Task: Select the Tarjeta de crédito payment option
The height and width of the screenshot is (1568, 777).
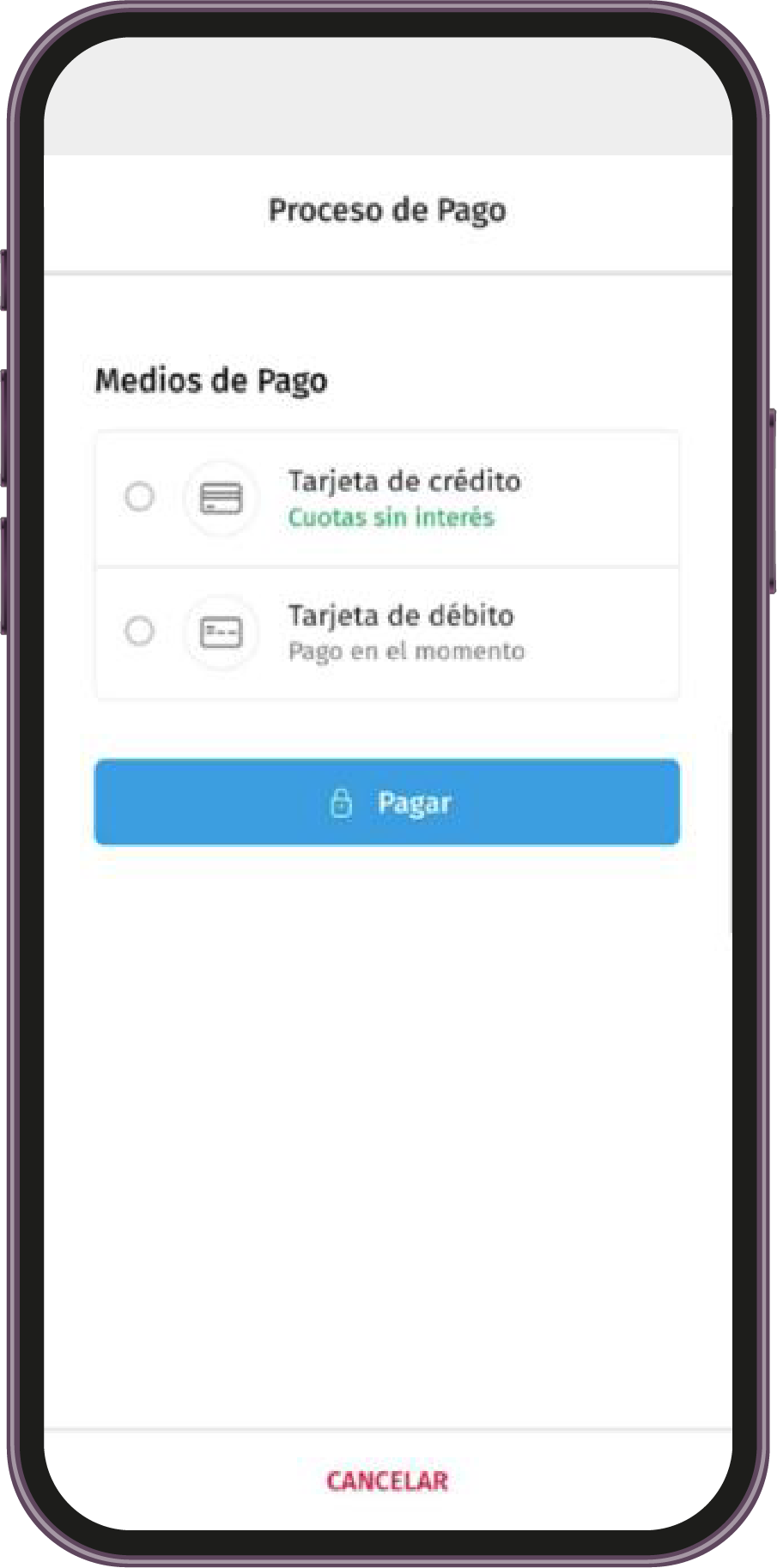Action: pos(139,497)
